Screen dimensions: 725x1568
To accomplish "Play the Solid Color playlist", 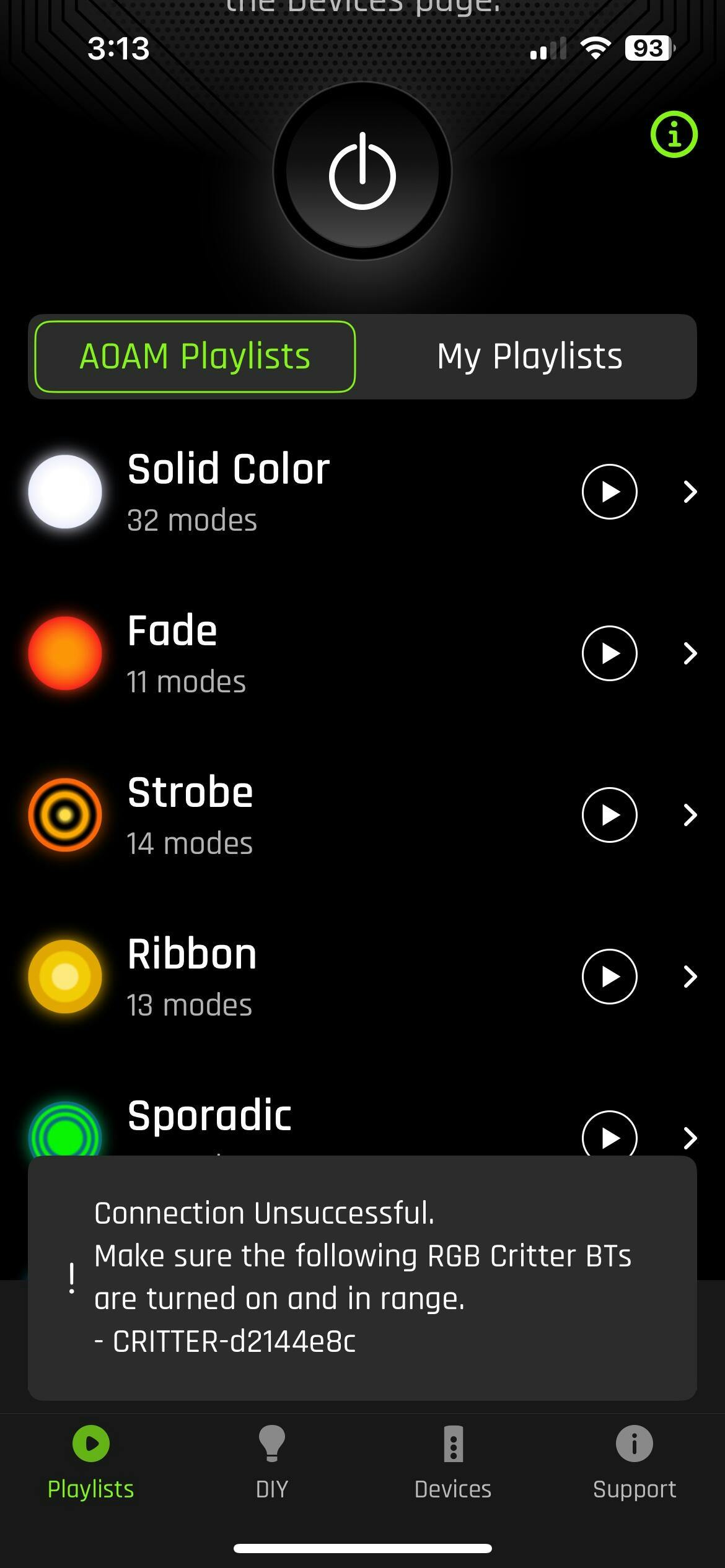I will point(609,492).
